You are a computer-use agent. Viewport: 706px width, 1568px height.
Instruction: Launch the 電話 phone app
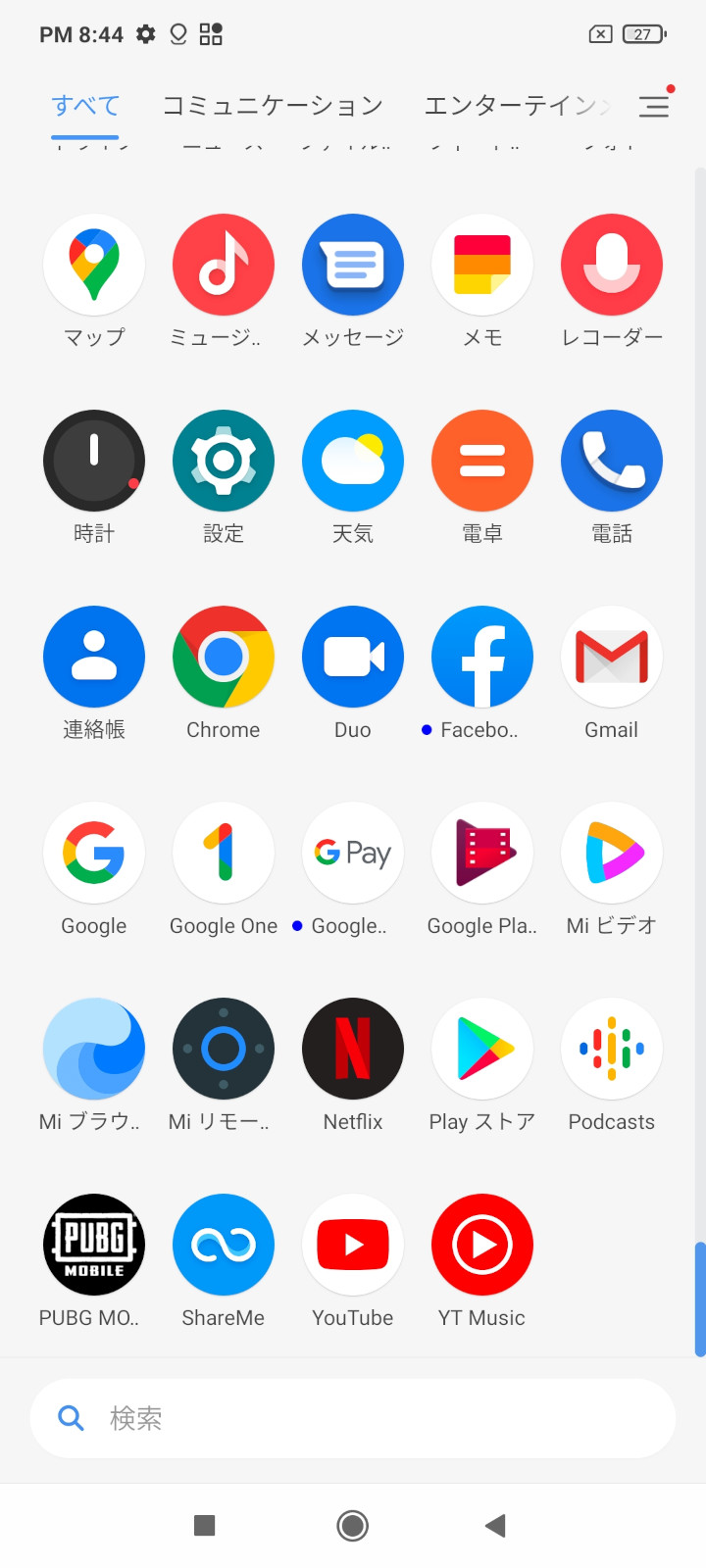612,461
